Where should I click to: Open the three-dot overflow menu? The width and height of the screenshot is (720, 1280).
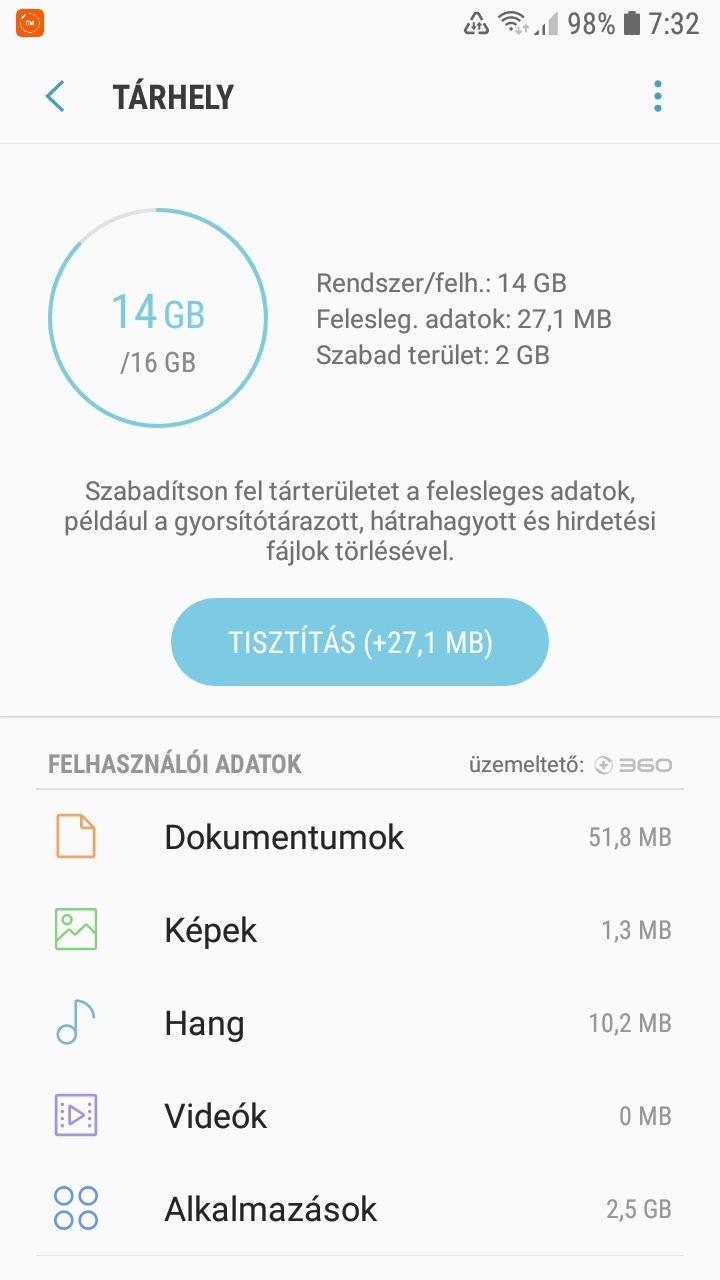(x=657, y=97)
